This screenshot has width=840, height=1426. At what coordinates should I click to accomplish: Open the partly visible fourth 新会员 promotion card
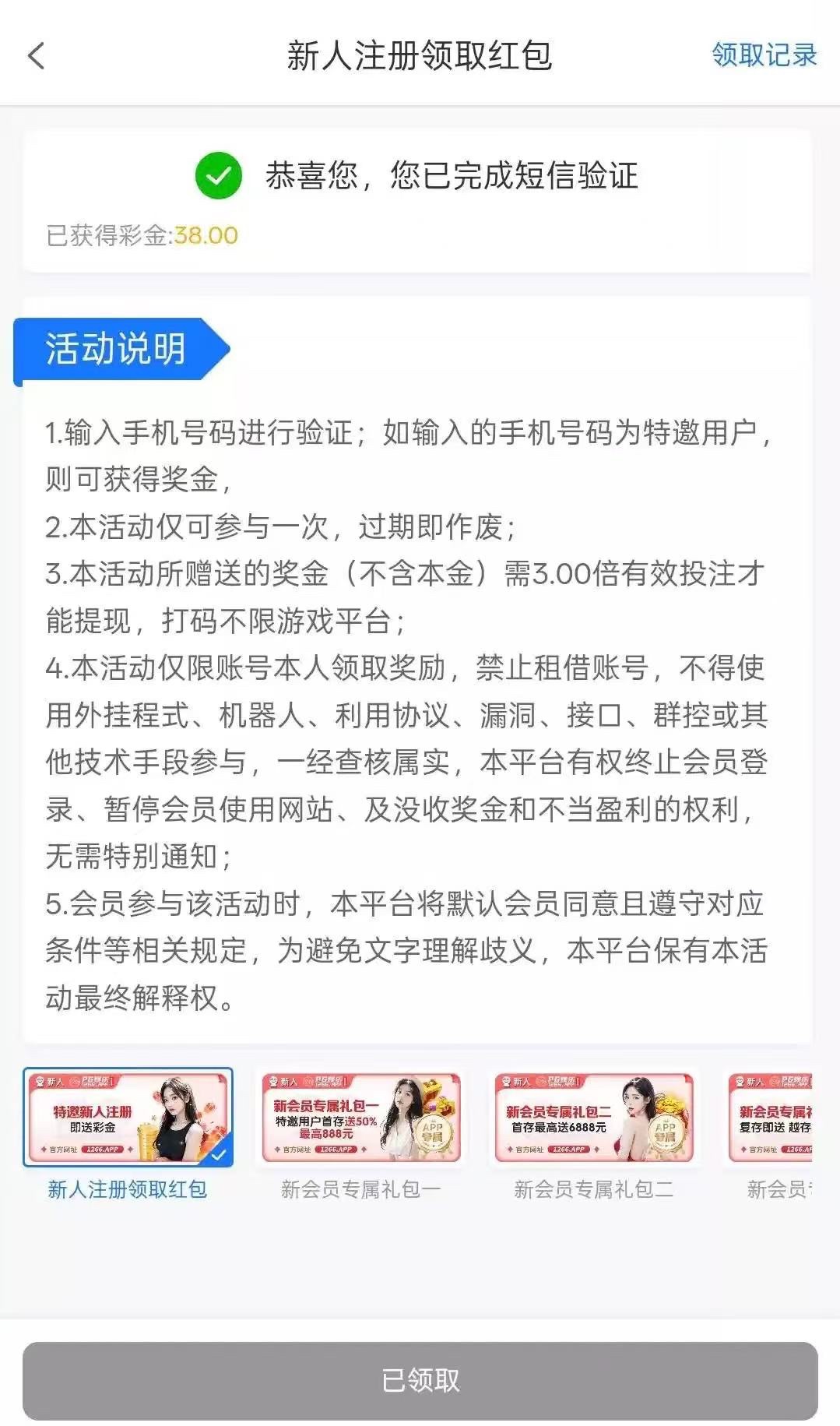click(771, 1117)
